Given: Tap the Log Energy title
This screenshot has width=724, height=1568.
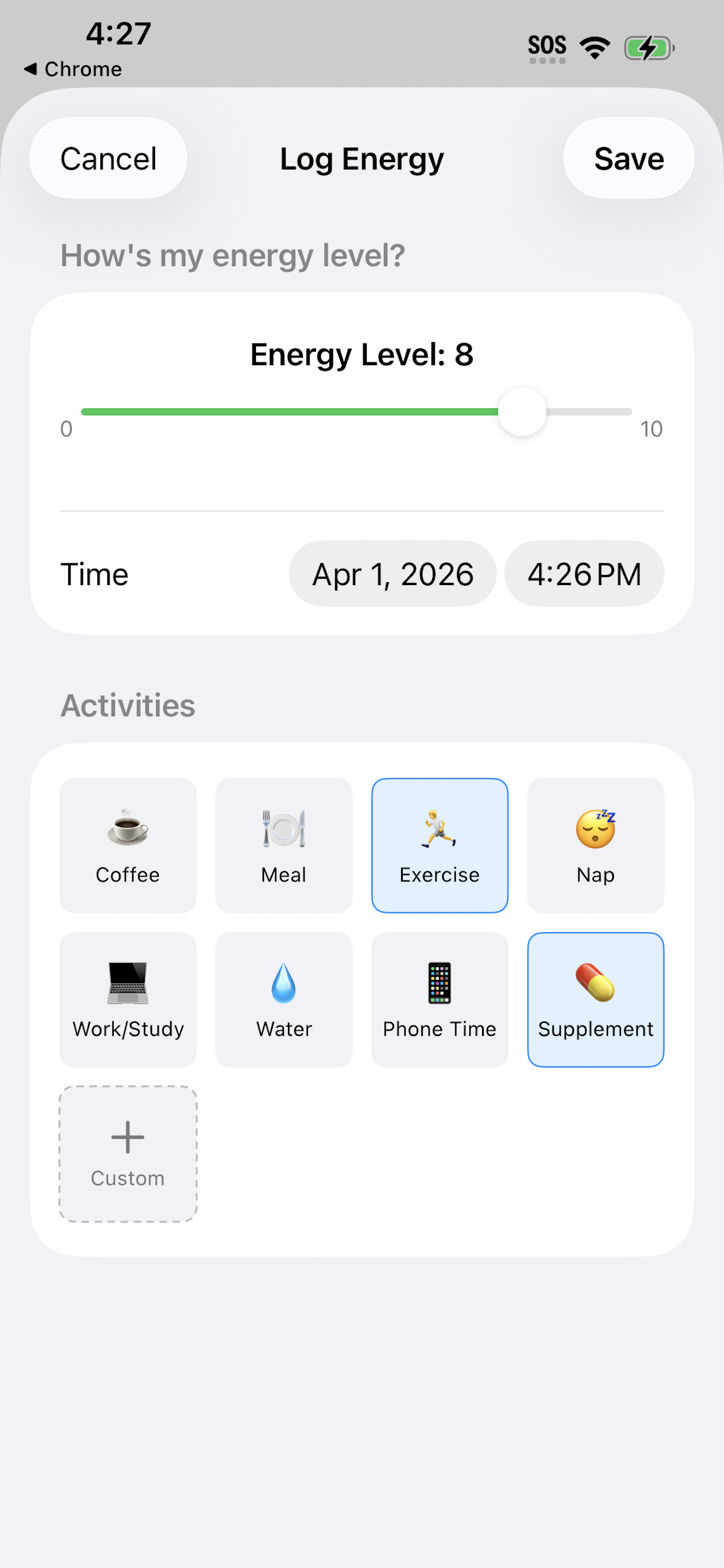Looking at the screenshot, I should point(361,159).
